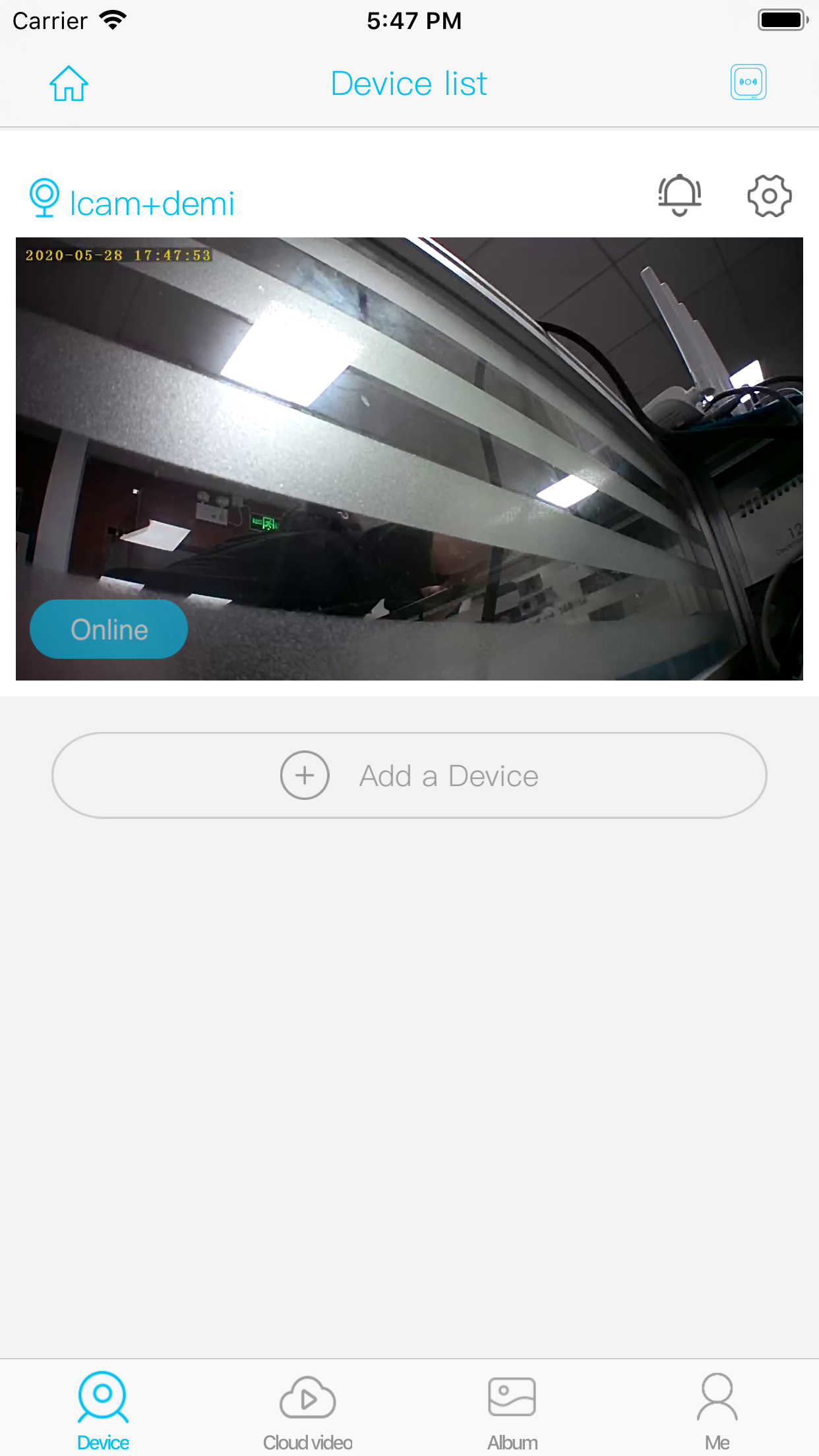Screen dimensions: 819x1456
Task: Select the Device camera icon in bottom bar
Action: (102, 1397)
